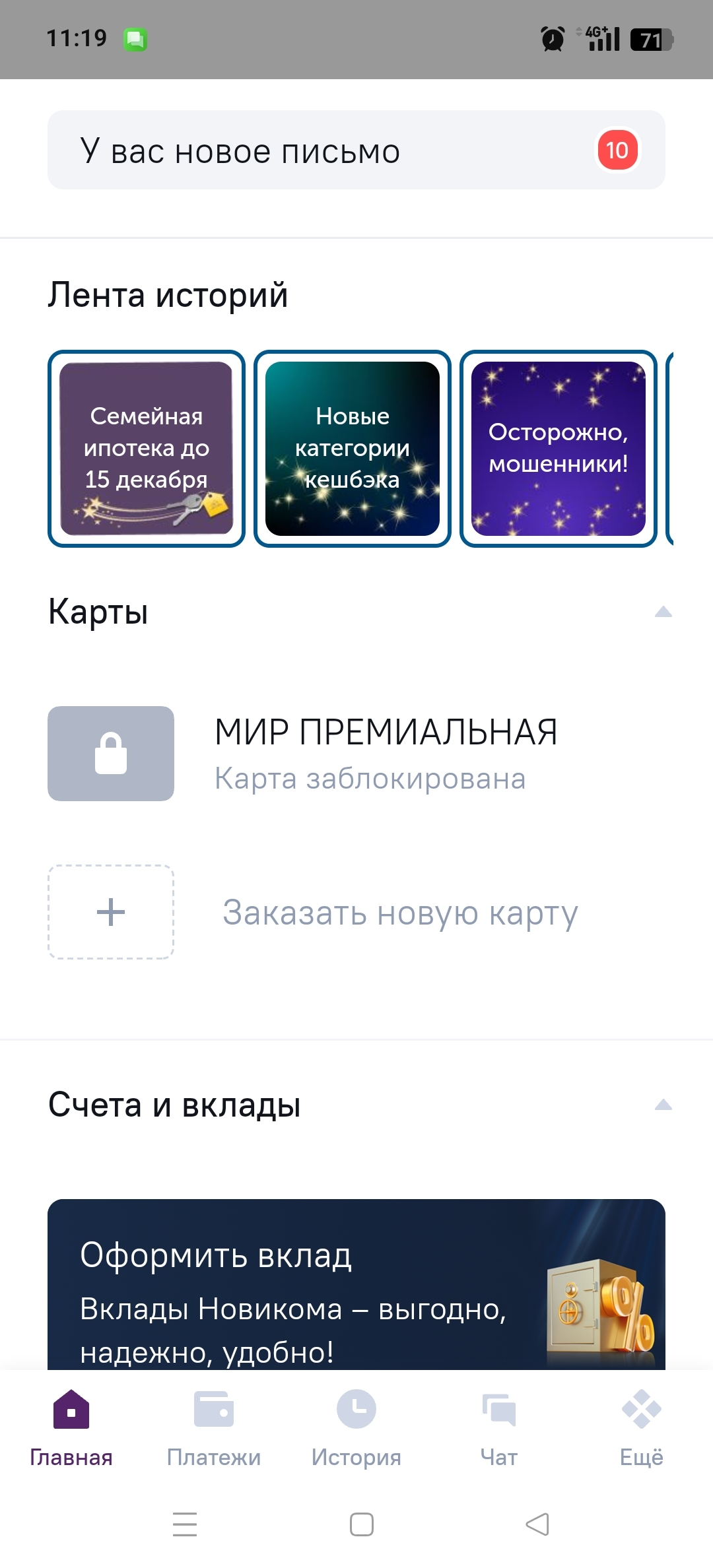Open the Оформить вклад banner
Viewport: 713px width, 1568px height.
pyautogui.click(x=356, y=1287)
